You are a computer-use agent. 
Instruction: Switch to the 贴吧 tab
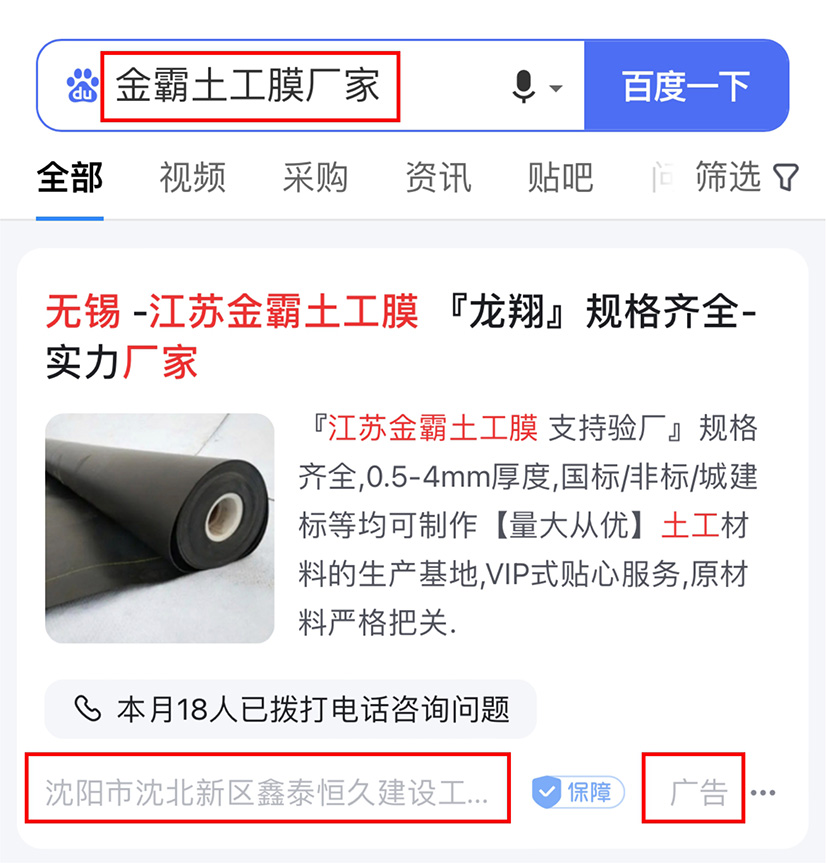560,178
